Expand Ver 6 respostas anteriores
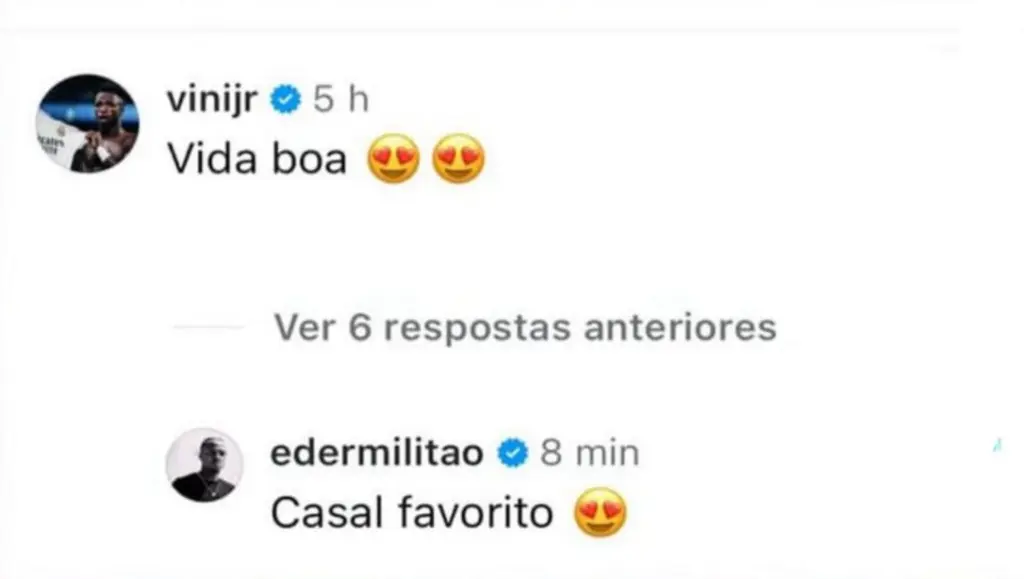Screen dimensions: 1024x579 pos(525,327)
